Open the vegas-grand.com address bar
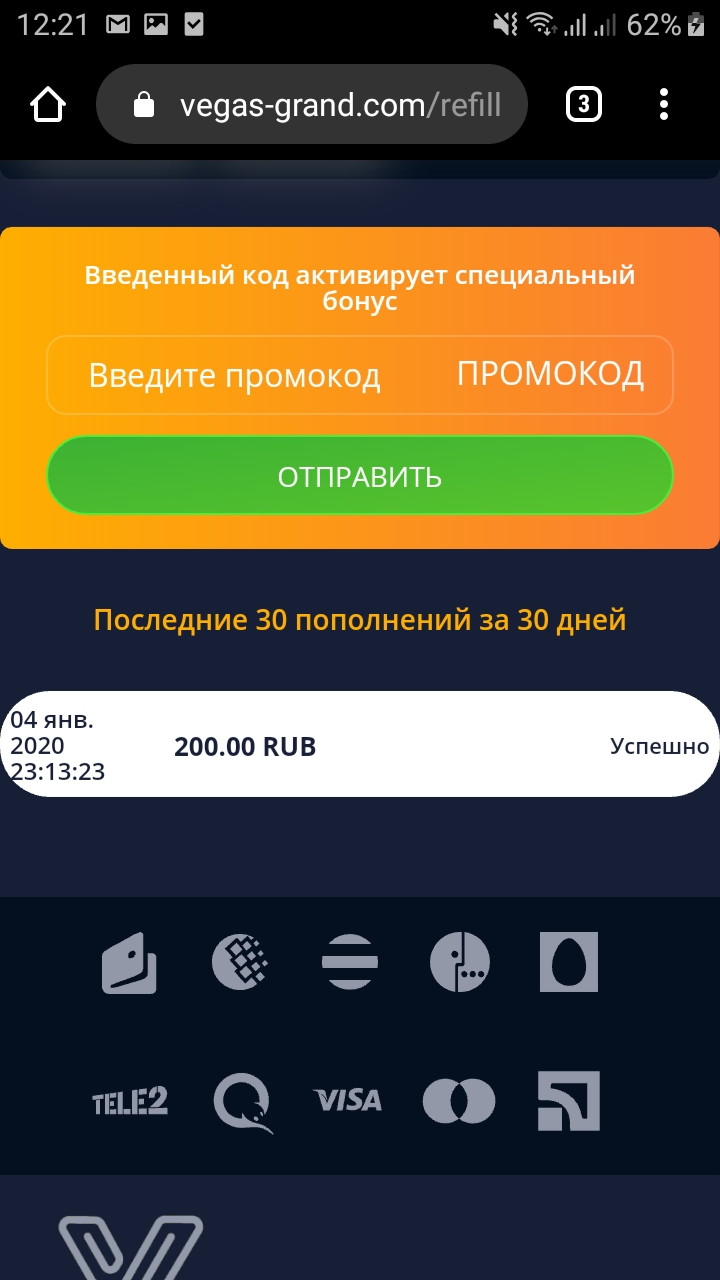Screen dimensions: 720x1280 311,105
